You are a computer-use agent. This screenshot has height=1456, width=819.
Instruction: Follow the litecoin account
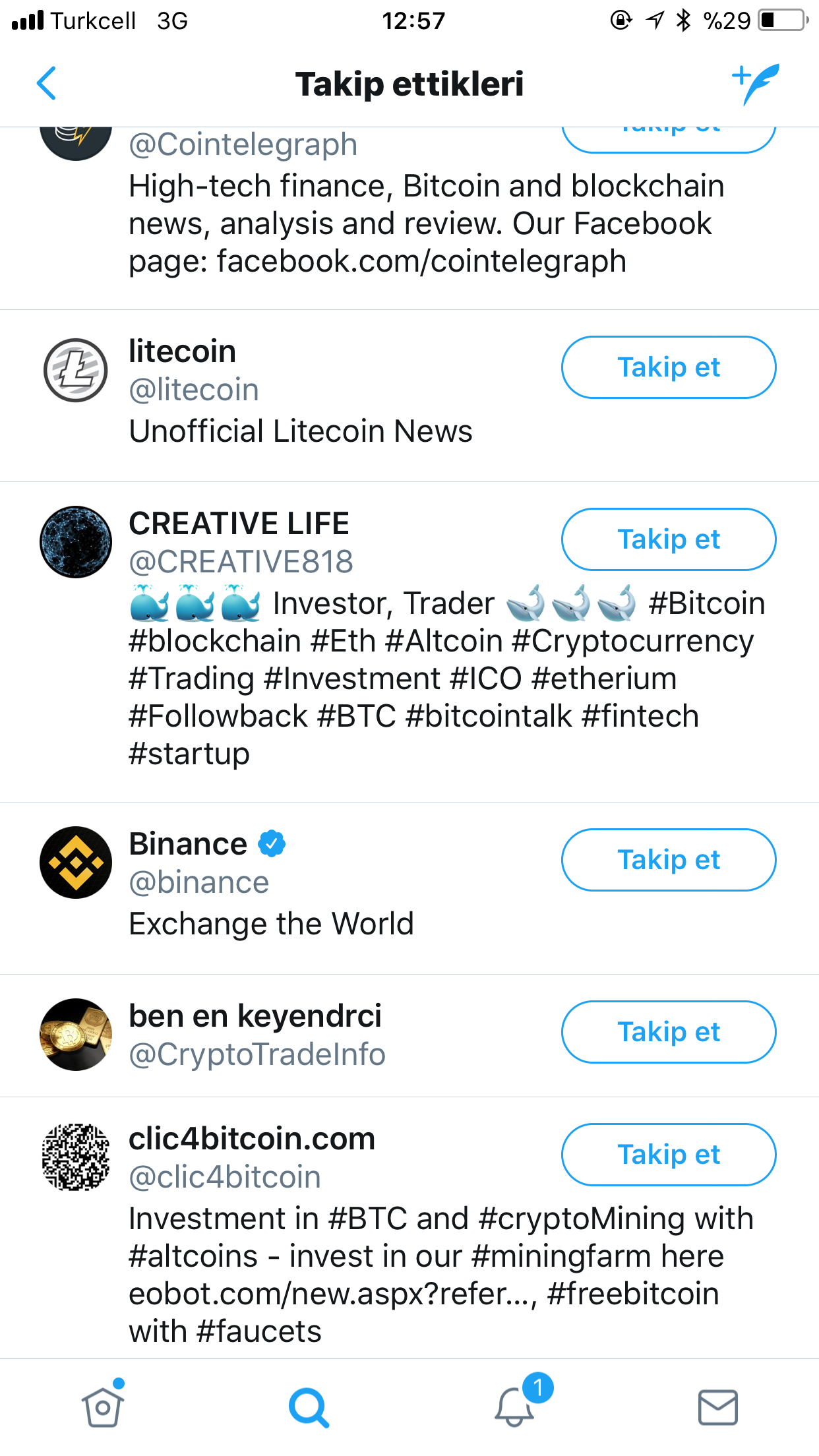pyautogui.click(x=668, y=367)
